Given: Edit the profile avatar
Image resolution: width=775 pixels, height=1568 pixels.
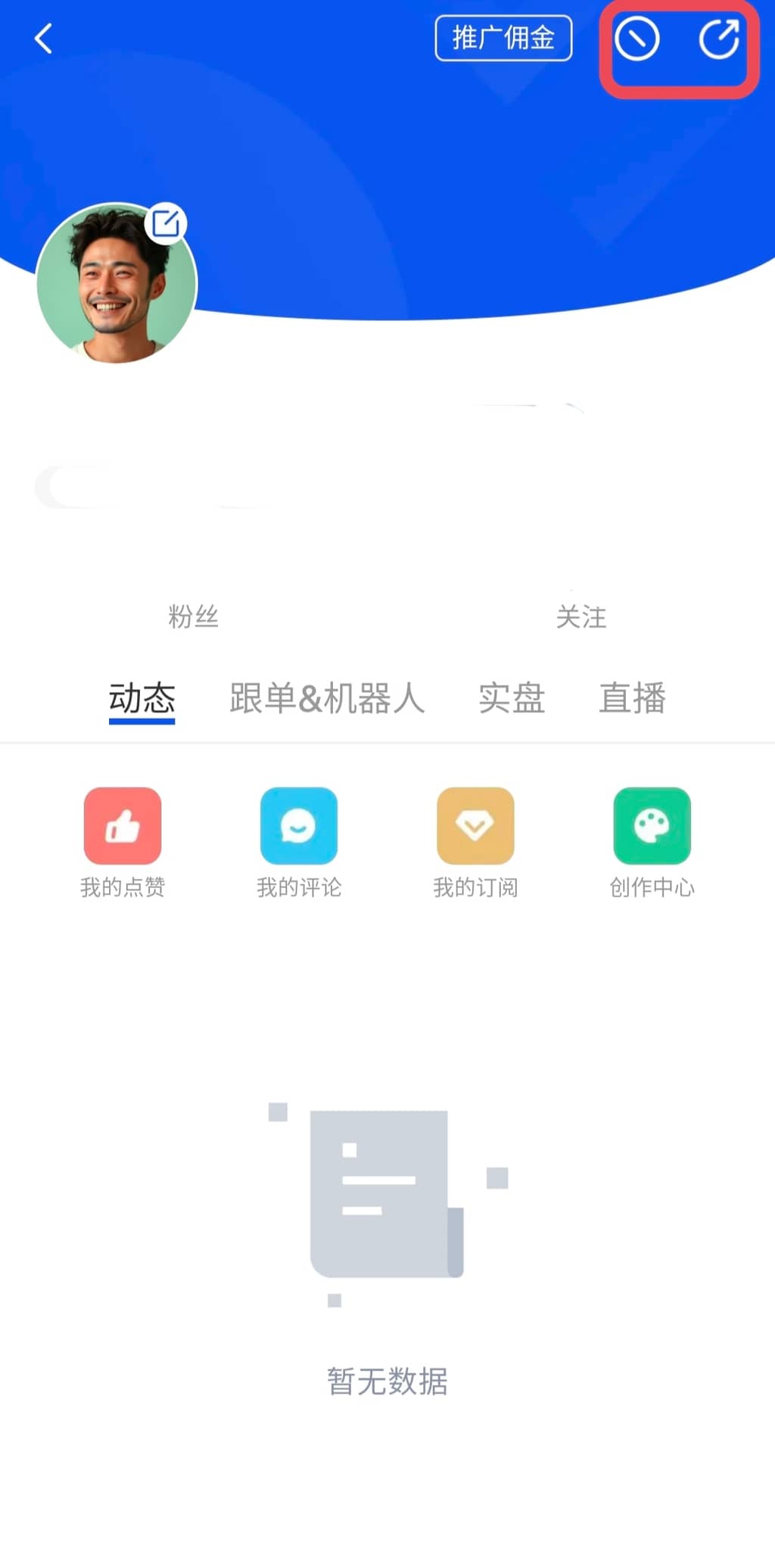Looking at the screenshot, I should click(x=166, y=223).
